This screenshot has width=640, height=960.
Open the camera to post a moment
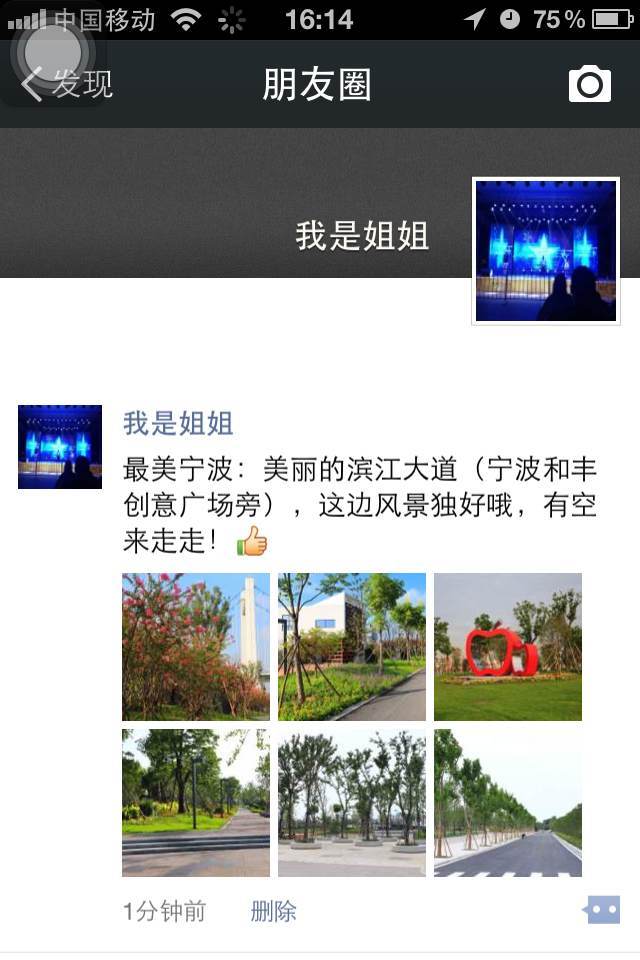[590, 84]
